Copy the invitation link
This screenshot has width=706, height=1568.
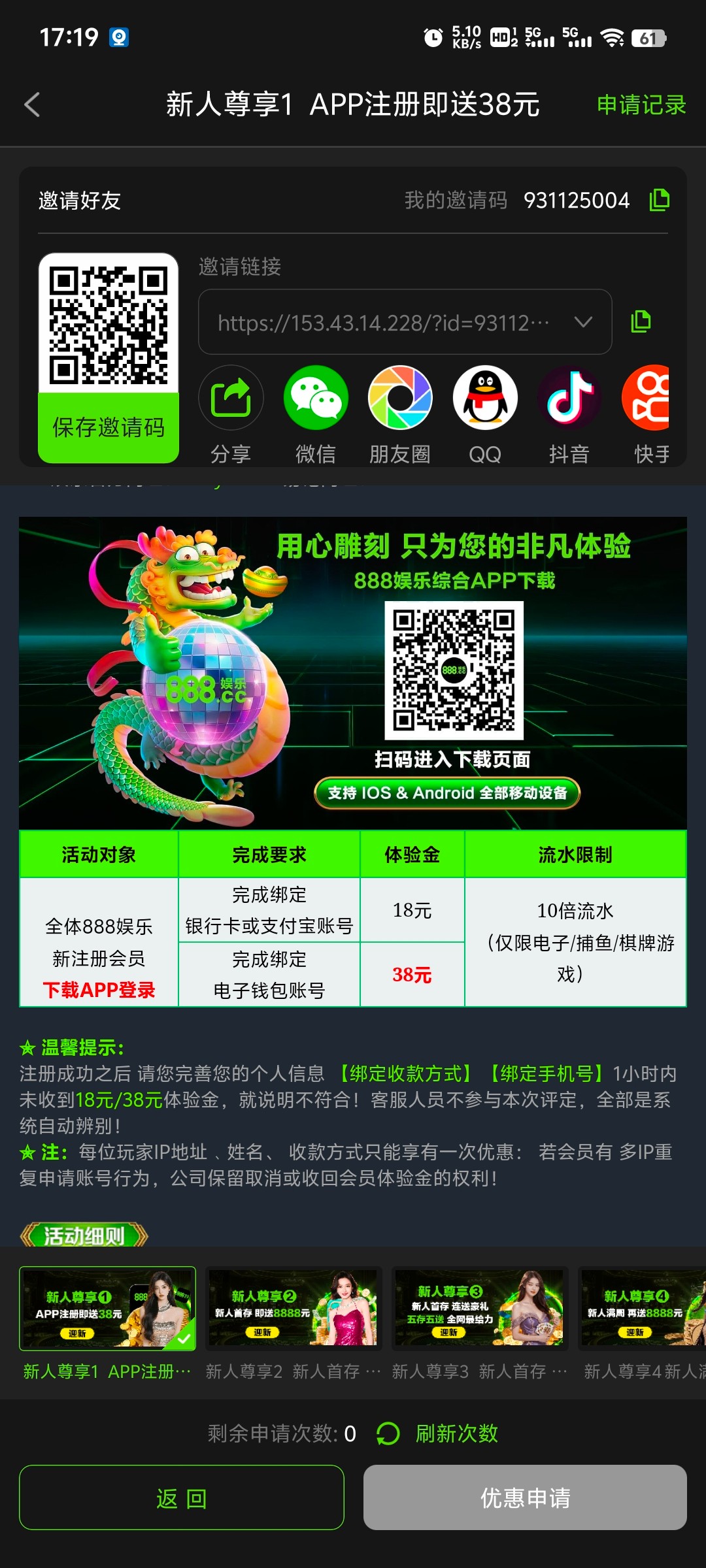click(641, 321)
